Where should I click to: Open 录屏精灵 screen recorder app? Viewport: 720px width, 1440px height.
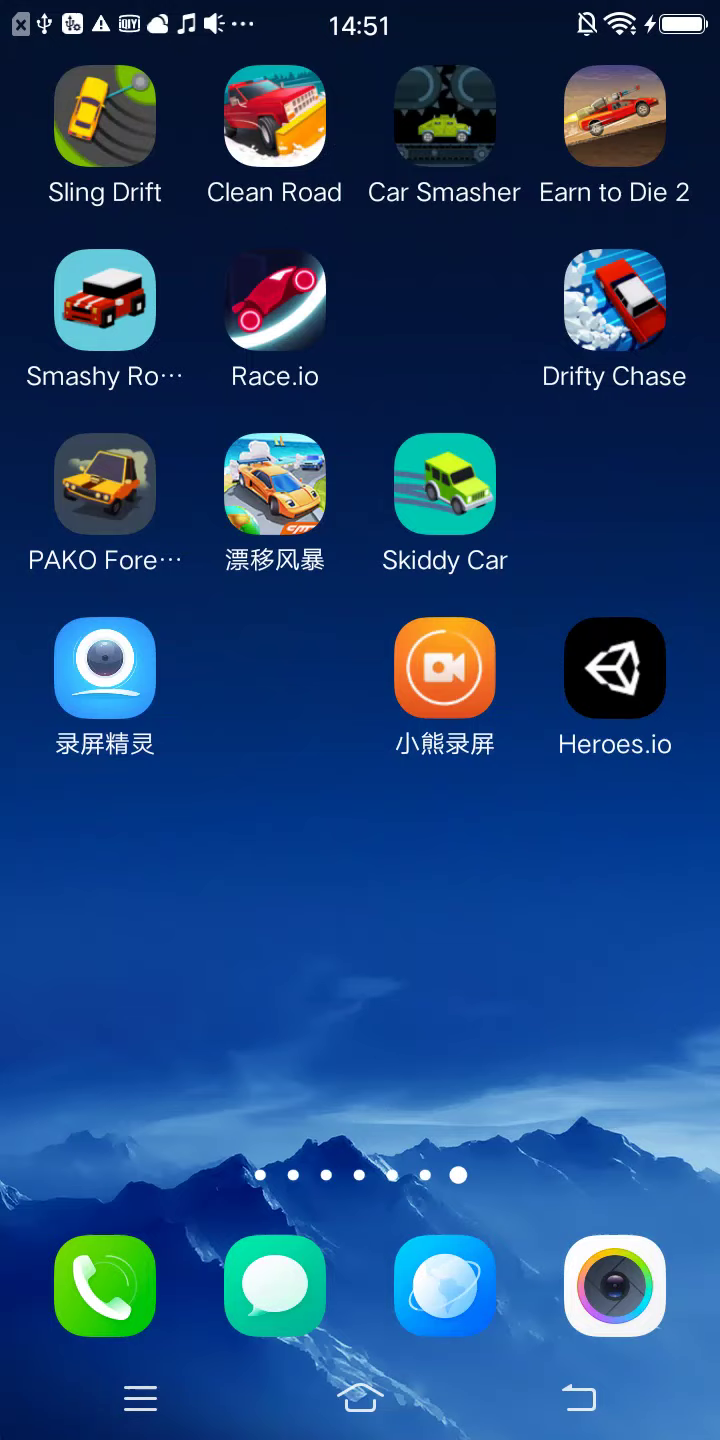tap(105, 668)
